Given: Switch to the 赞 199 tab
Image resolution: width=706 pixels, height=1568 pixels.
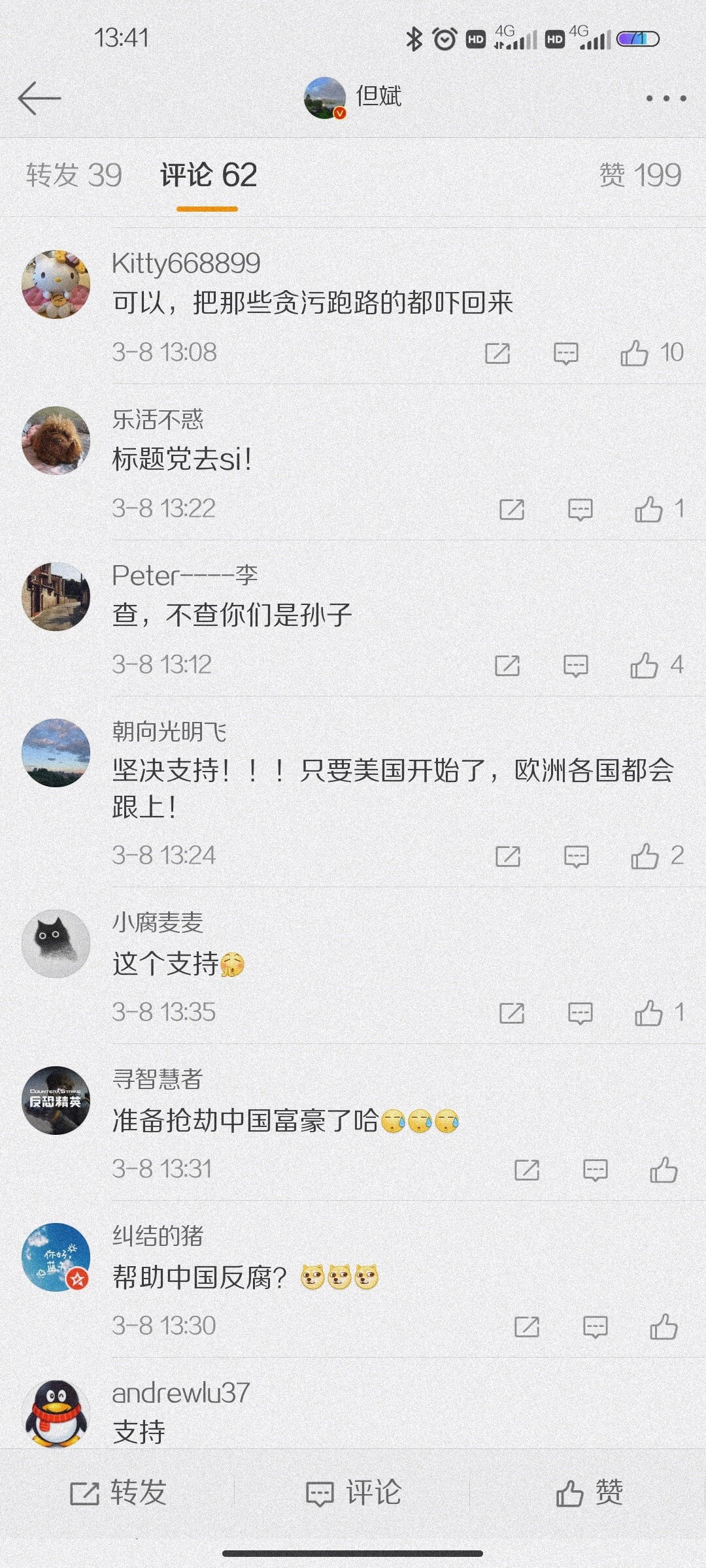Looking at the screenshot, I should pos(639,175).
